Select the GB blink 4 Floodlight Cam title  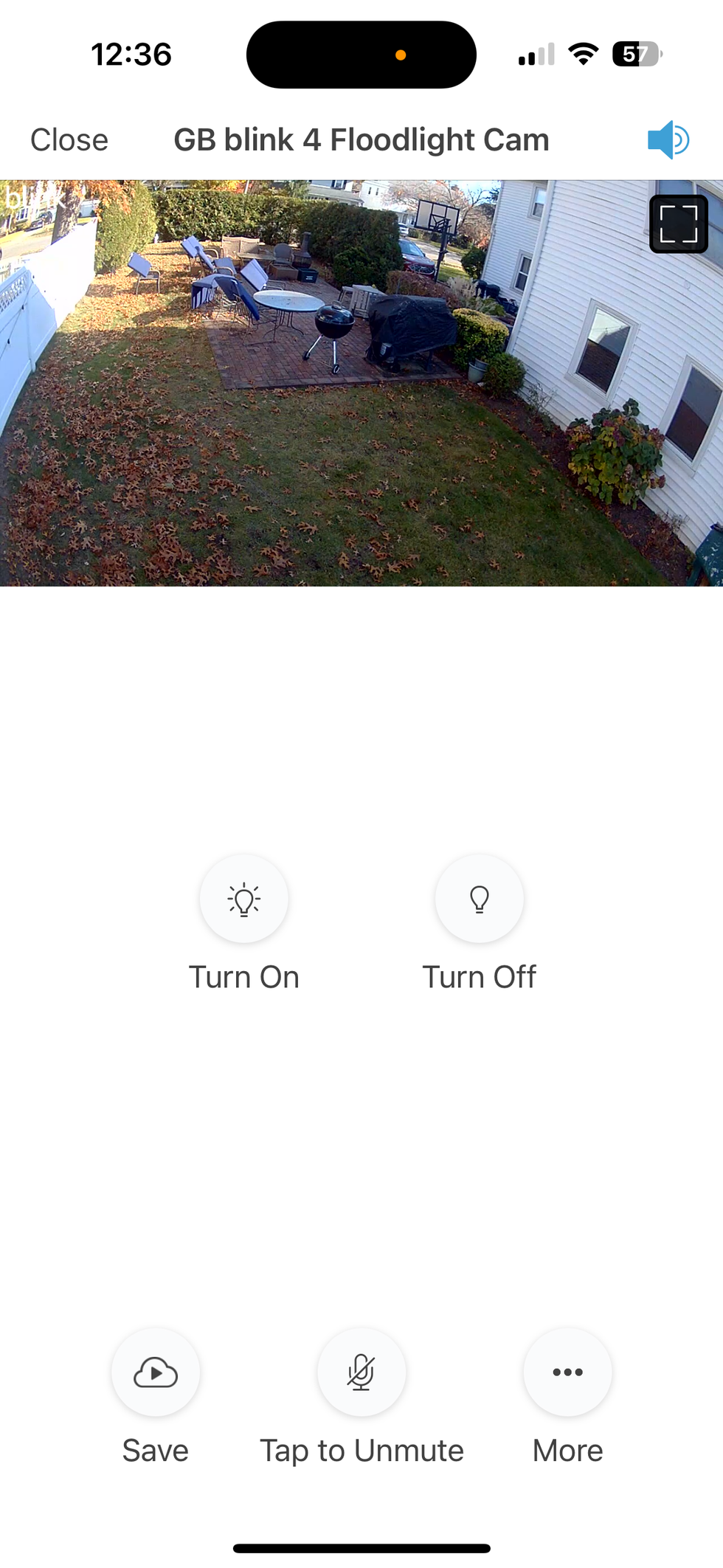(x=360, y=139)
